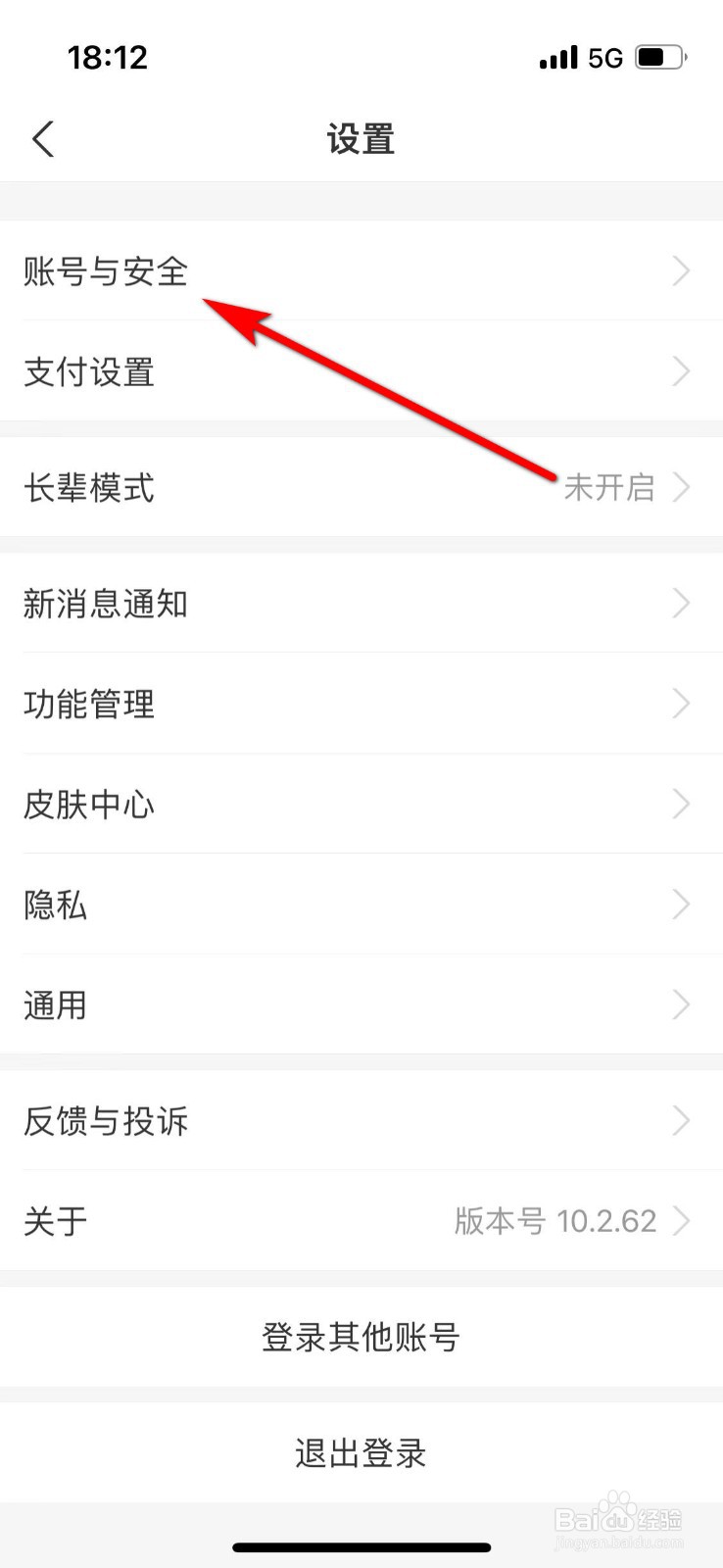Expand the chevron beside 版本号 10.2.62

pos(681,1221)
